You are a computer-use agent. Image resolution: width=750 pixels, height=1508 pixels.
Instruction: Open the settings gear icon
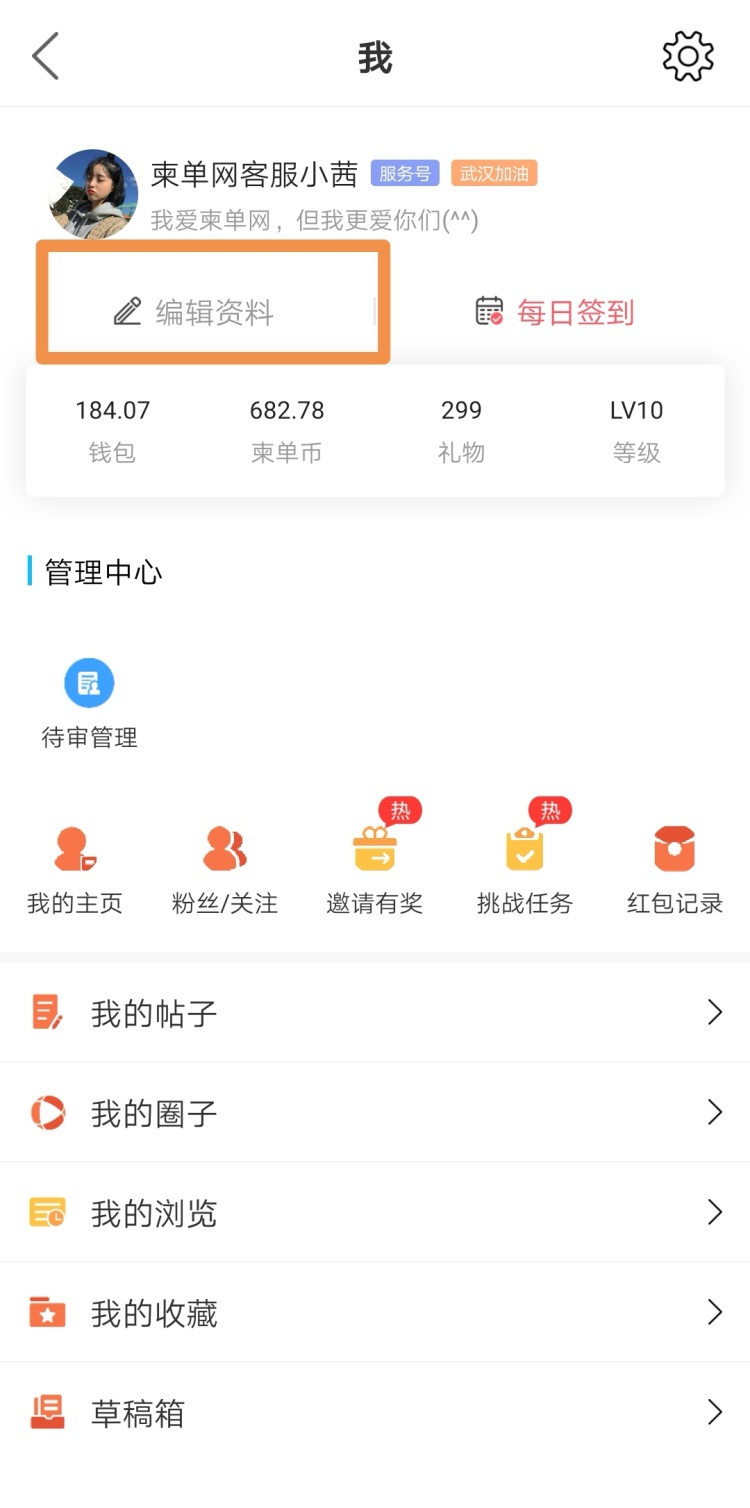688,56
